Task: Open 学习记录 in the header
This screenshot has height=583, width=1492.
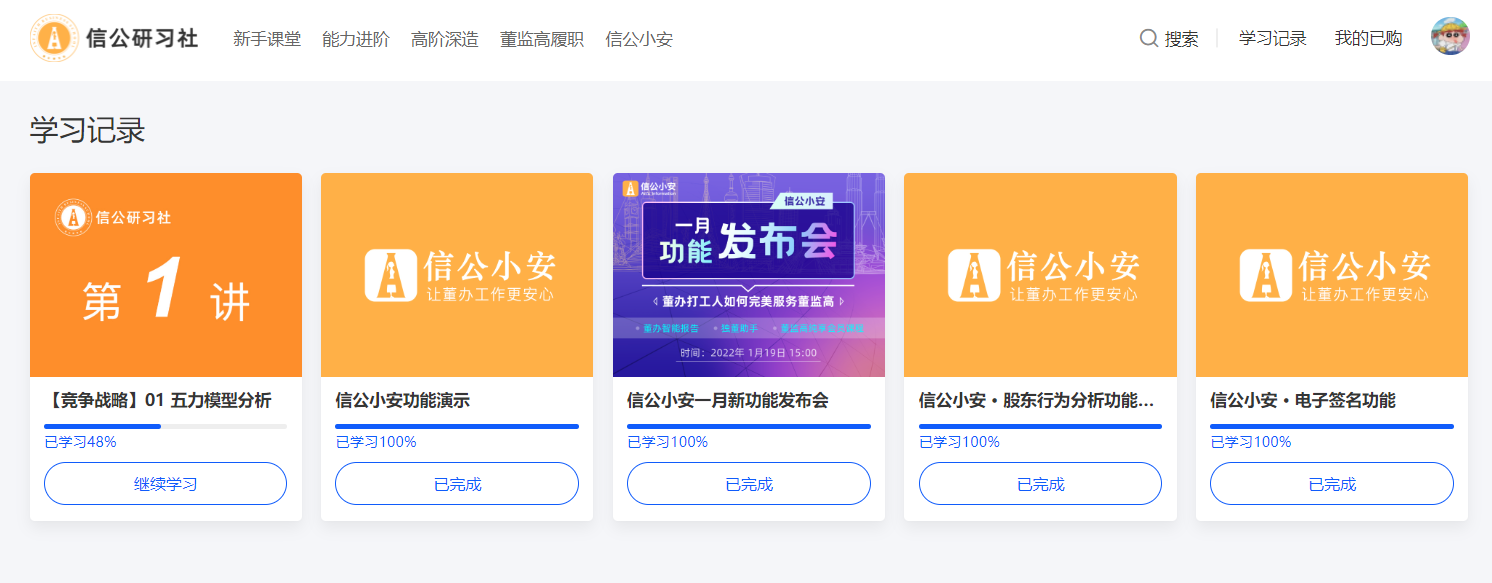Action: 1272,39
